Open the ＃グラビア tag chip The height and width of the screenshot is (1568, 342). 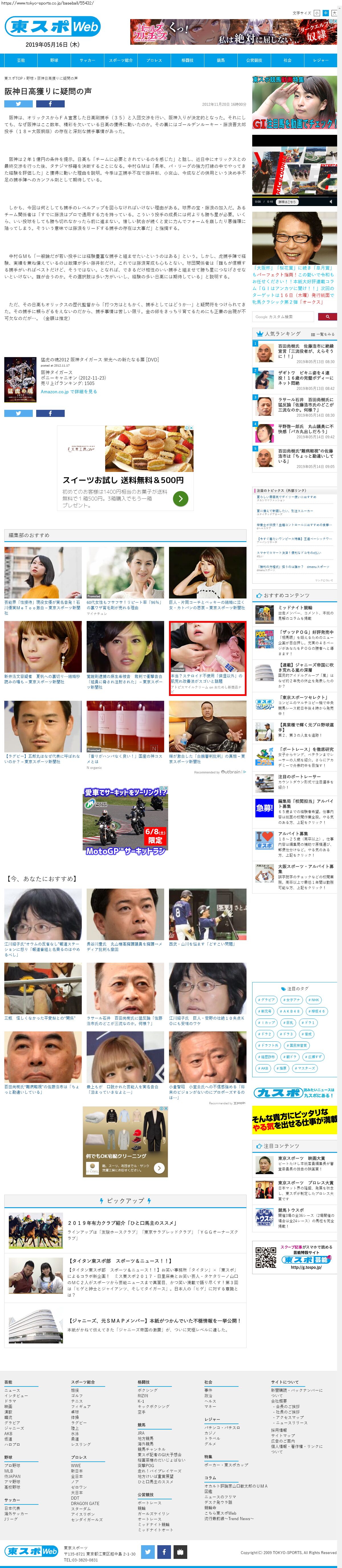tap(266, 999)
